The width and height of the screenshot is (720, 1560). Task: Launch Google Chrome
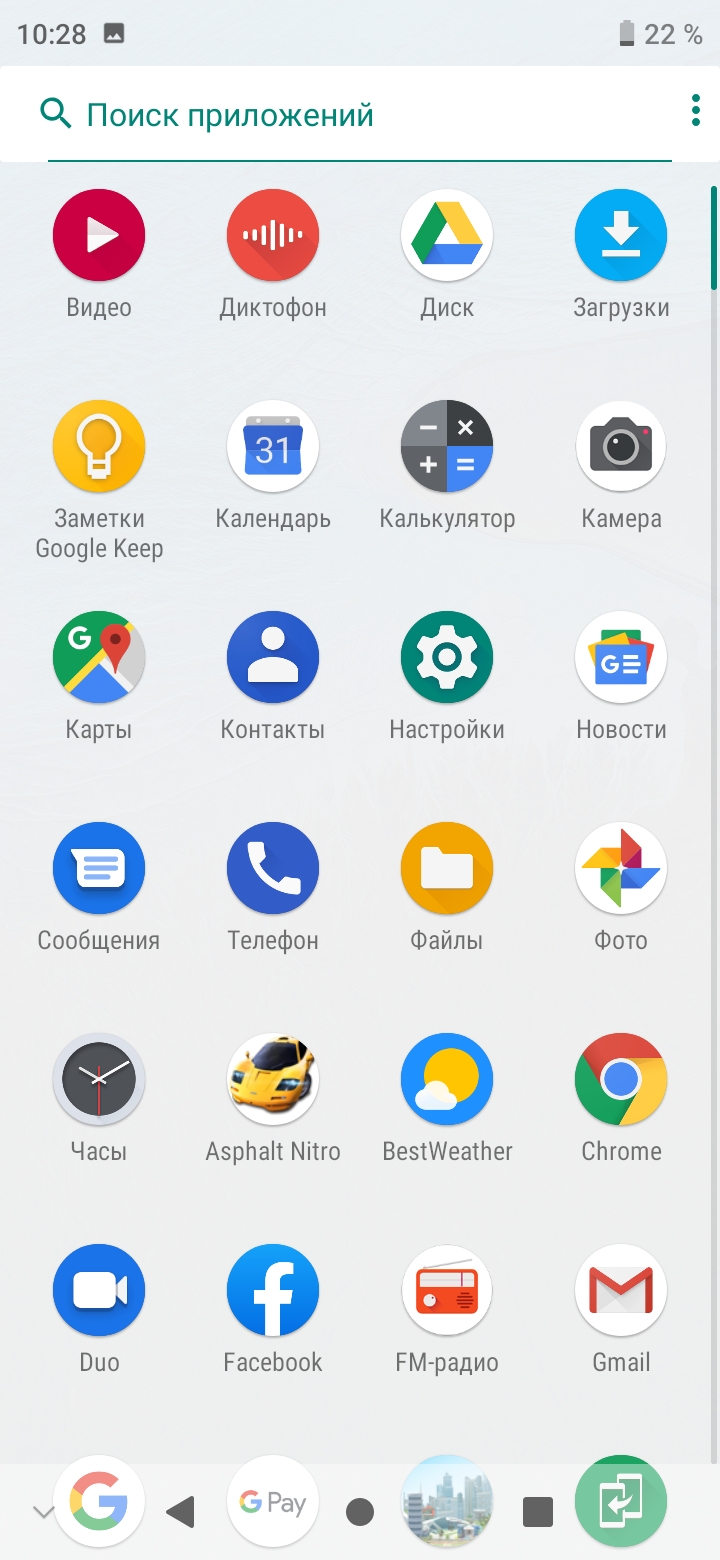tap(620, 1080)
